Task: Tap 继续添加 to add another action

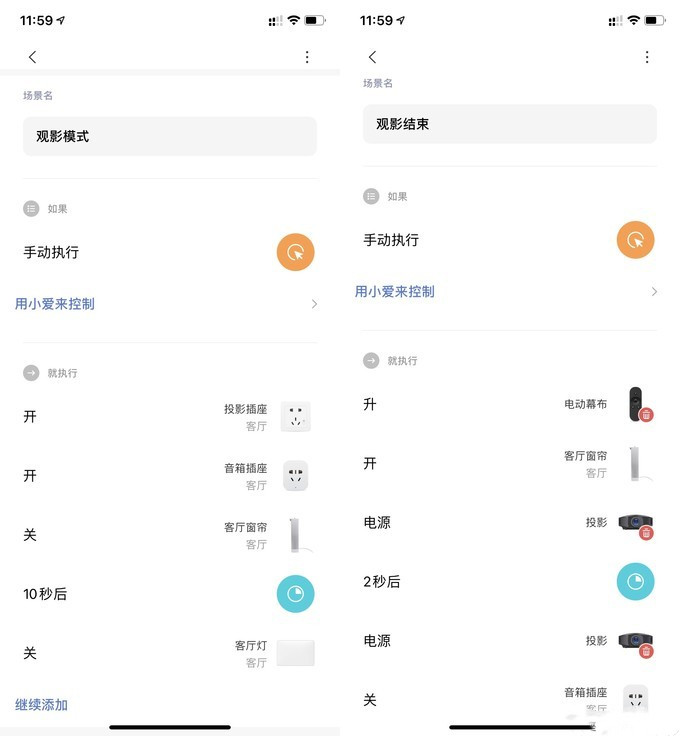Action: [42, 705]
